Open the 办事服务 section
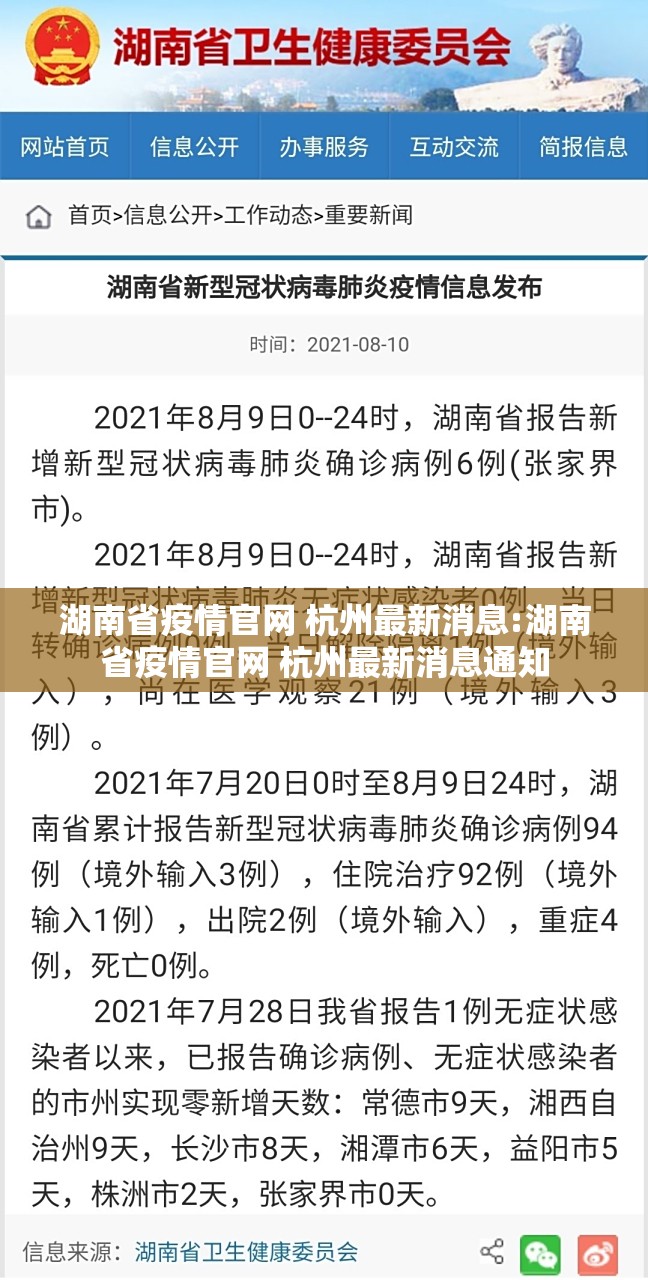 [x=324, y=147]
